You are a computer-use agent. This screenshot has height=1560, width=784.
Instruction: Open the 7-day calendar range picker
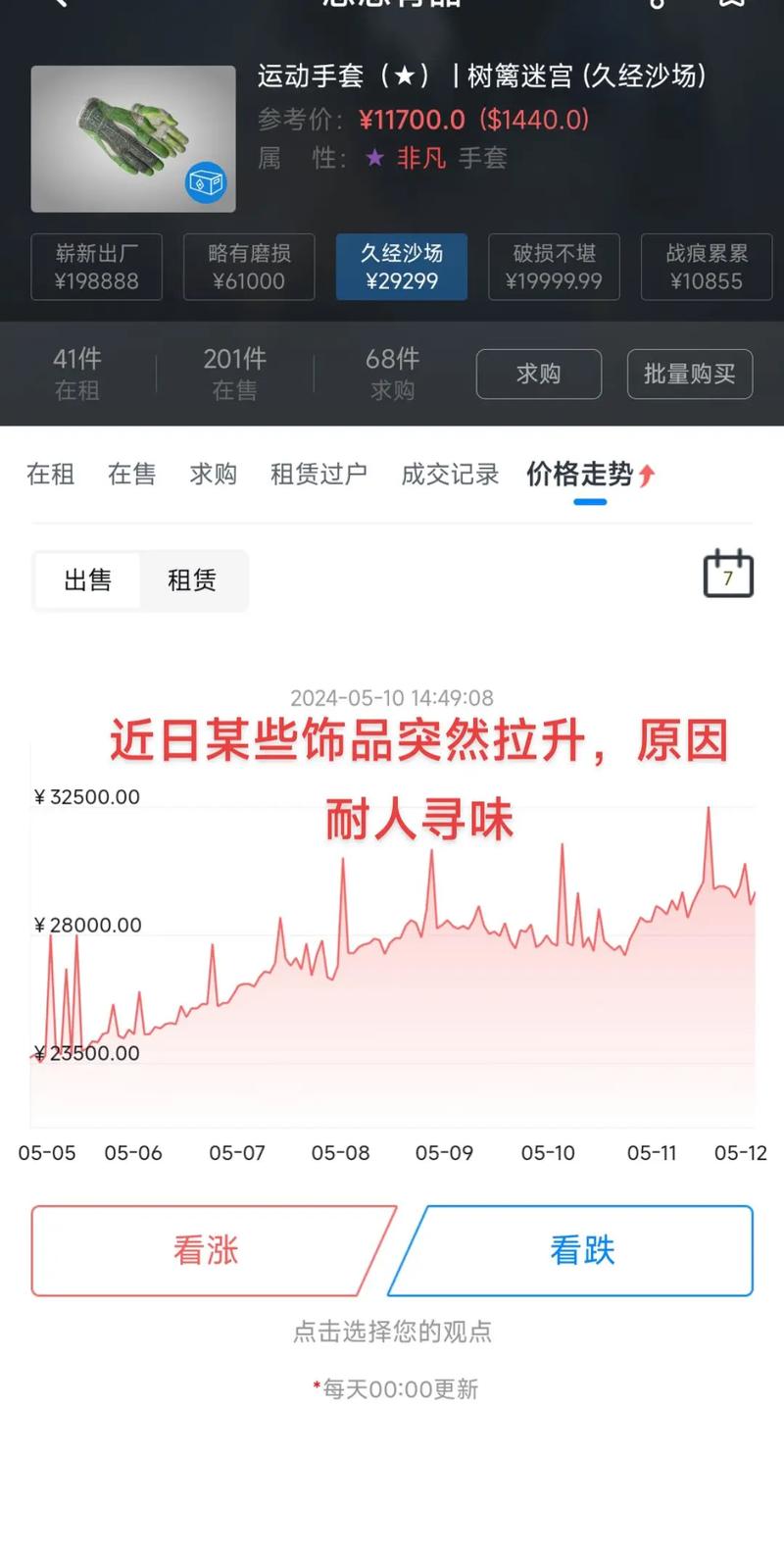[728, 575]
